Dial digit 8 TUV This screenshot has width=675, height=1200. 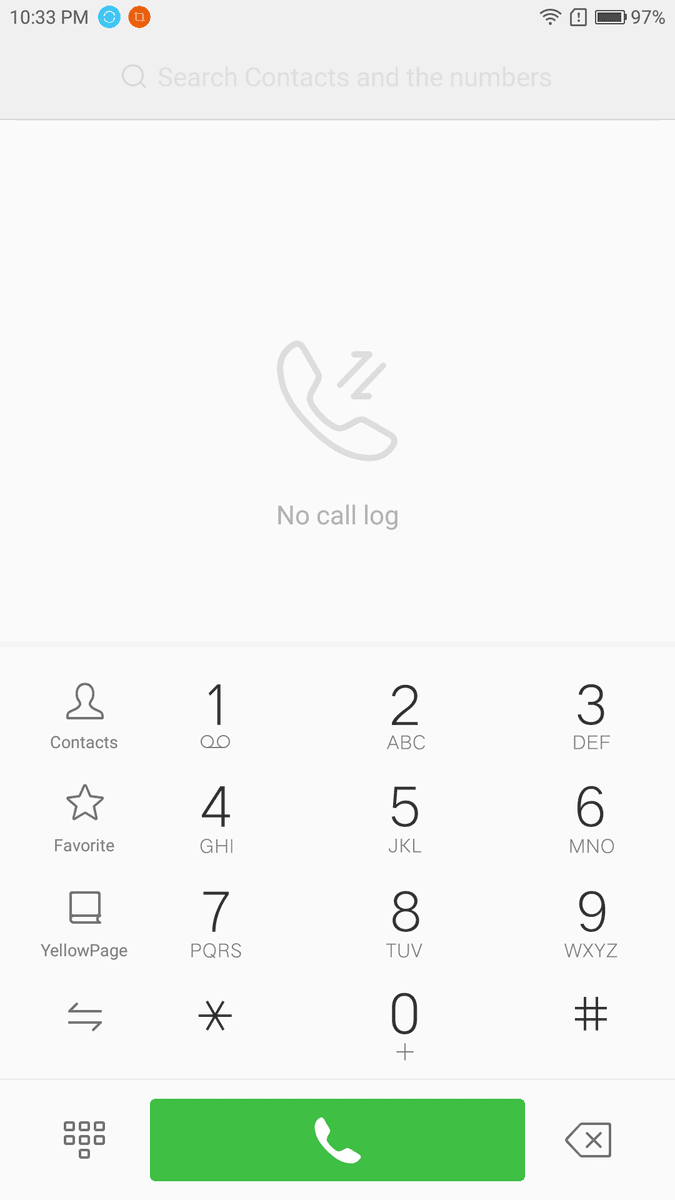click(x=405, y=924)
